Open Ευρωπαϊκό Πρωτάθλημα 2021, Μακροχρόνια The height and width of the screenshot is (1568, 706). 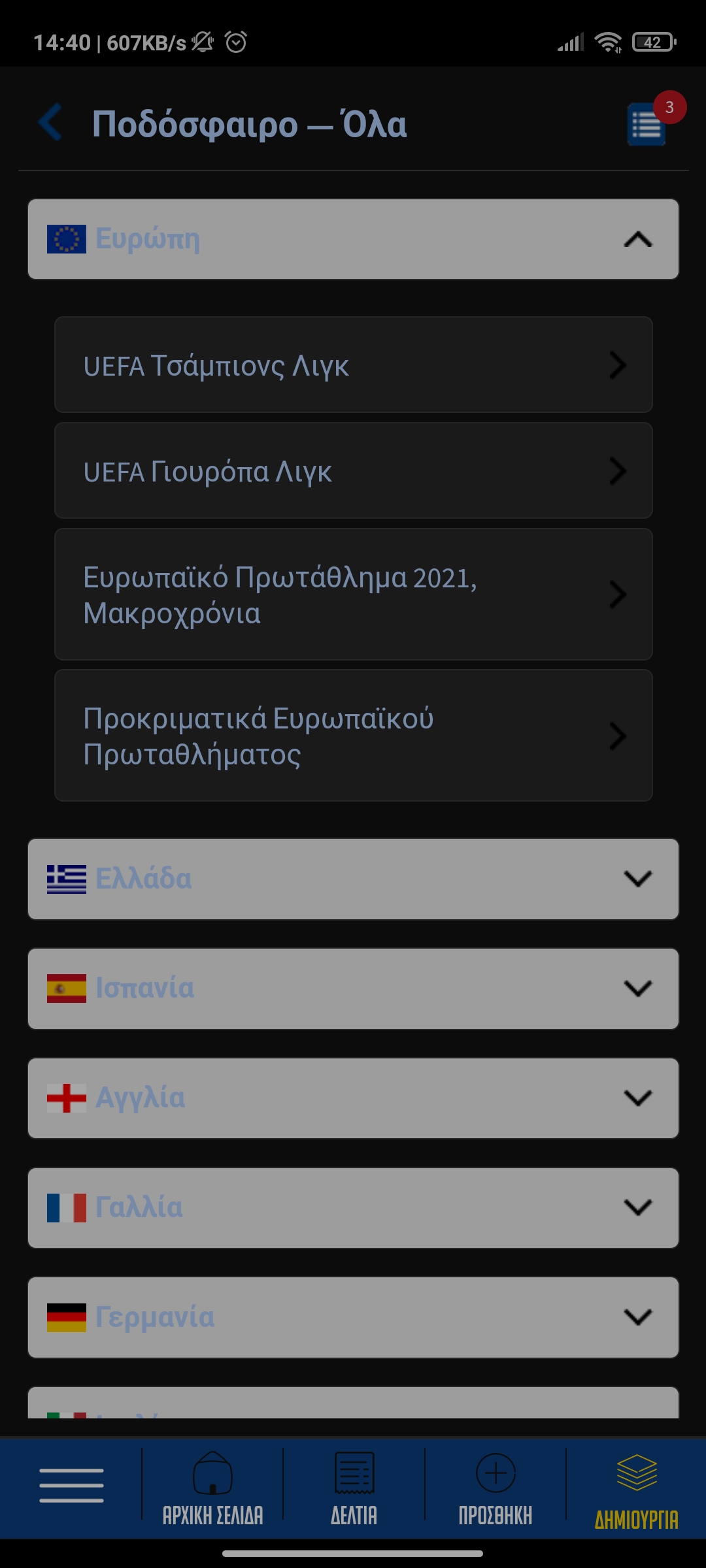pos(353,595)
